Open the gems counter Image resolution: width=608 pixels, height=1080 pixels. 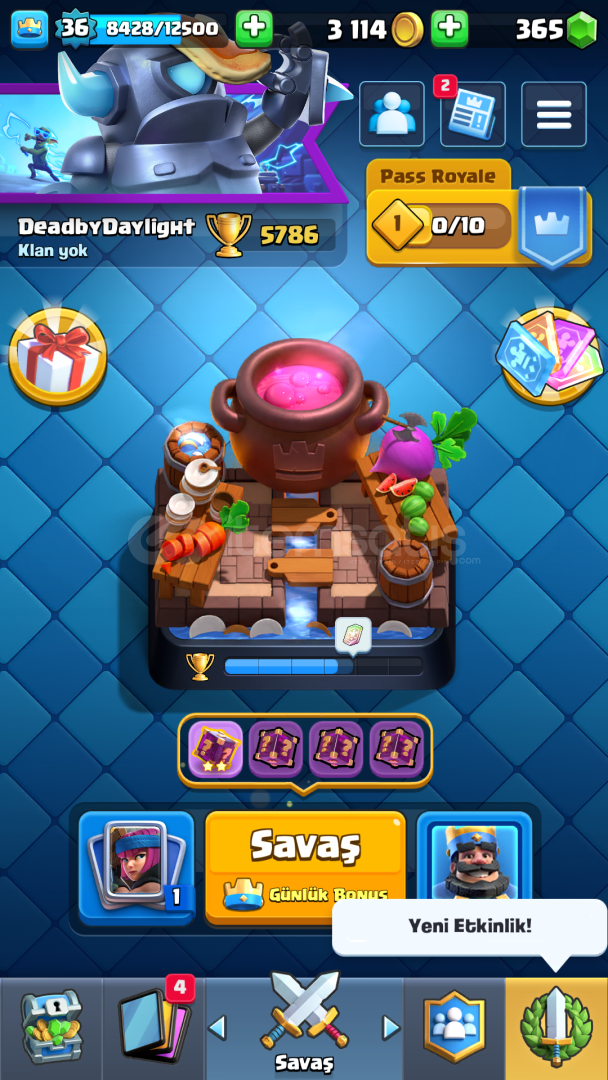pos(556,29)
